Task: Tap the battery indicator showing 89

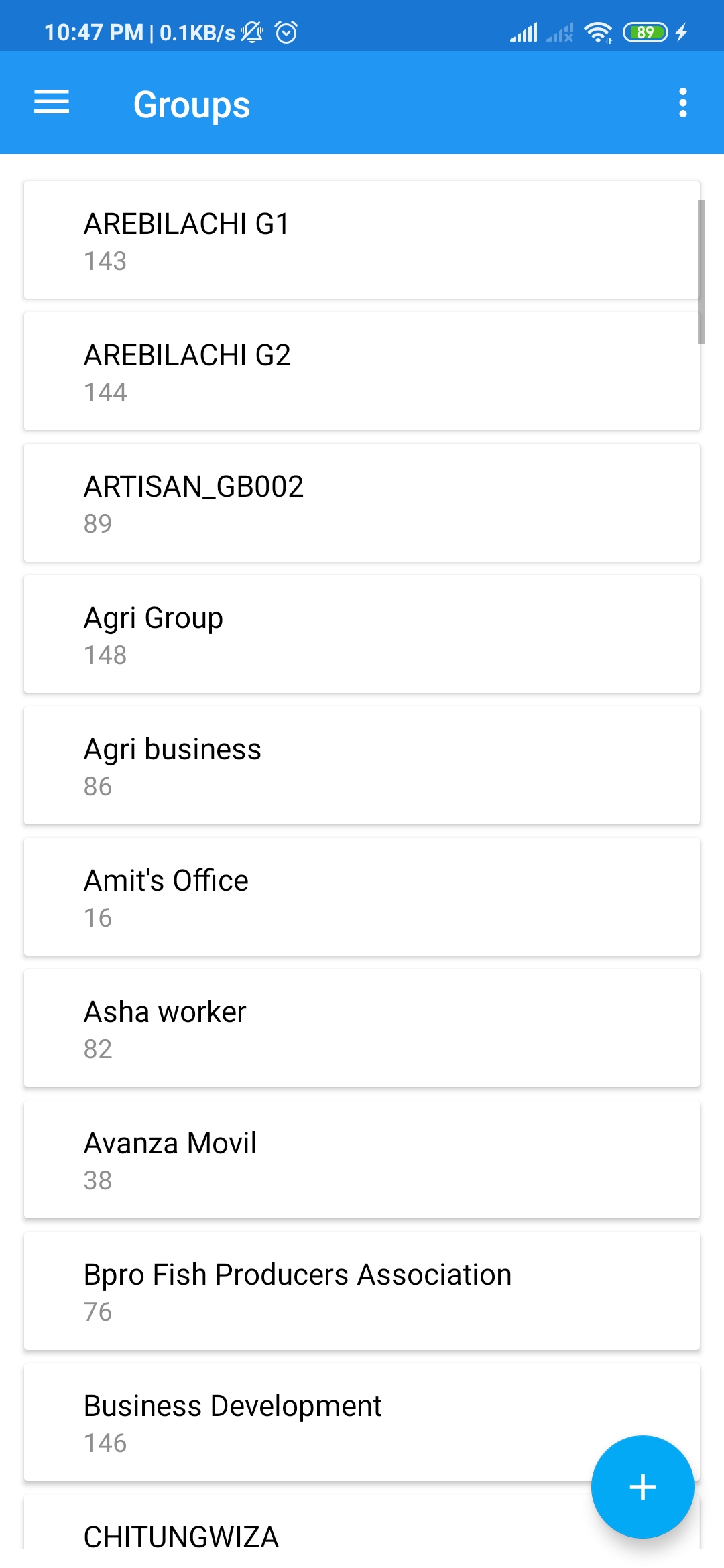Action: coord(646,30)
